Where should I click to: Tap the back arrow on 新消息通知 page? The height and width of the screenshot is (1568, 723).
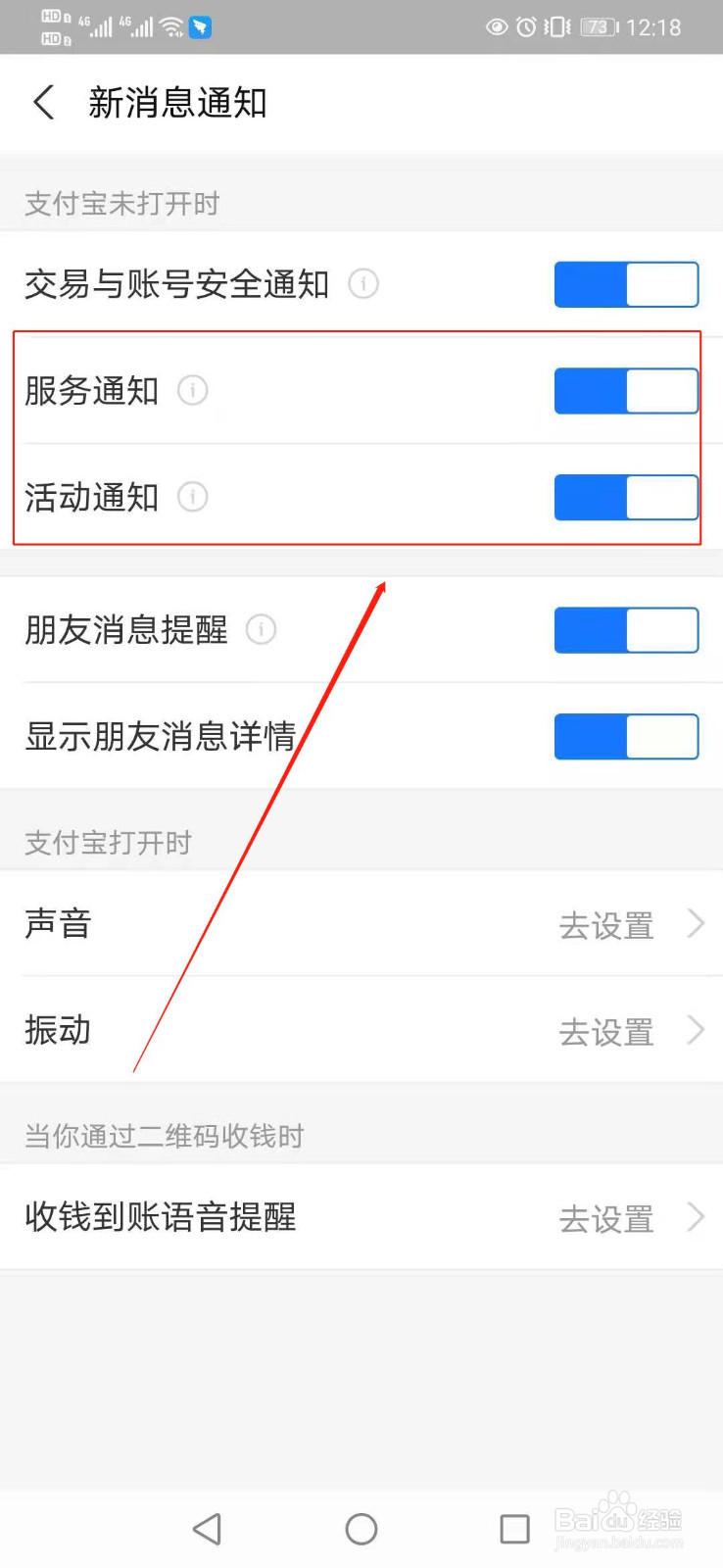pos(43,102)
